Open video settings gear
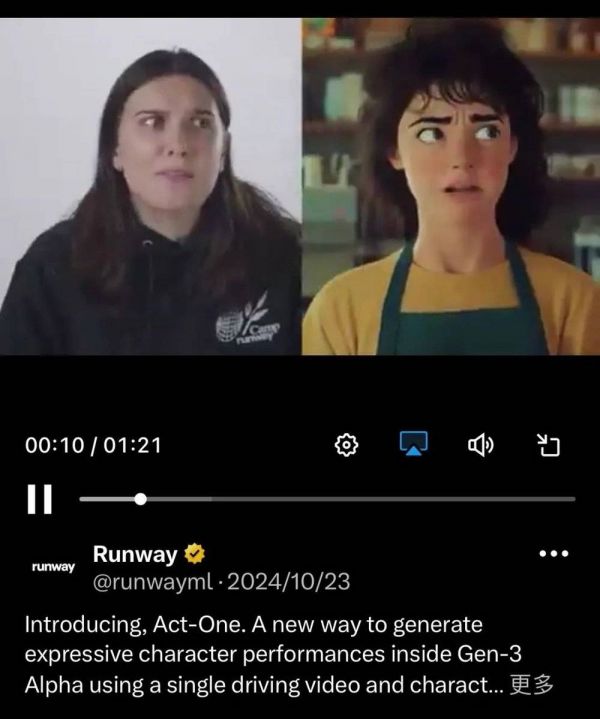Viewport: 600px width, 719px height. [347, 445]
